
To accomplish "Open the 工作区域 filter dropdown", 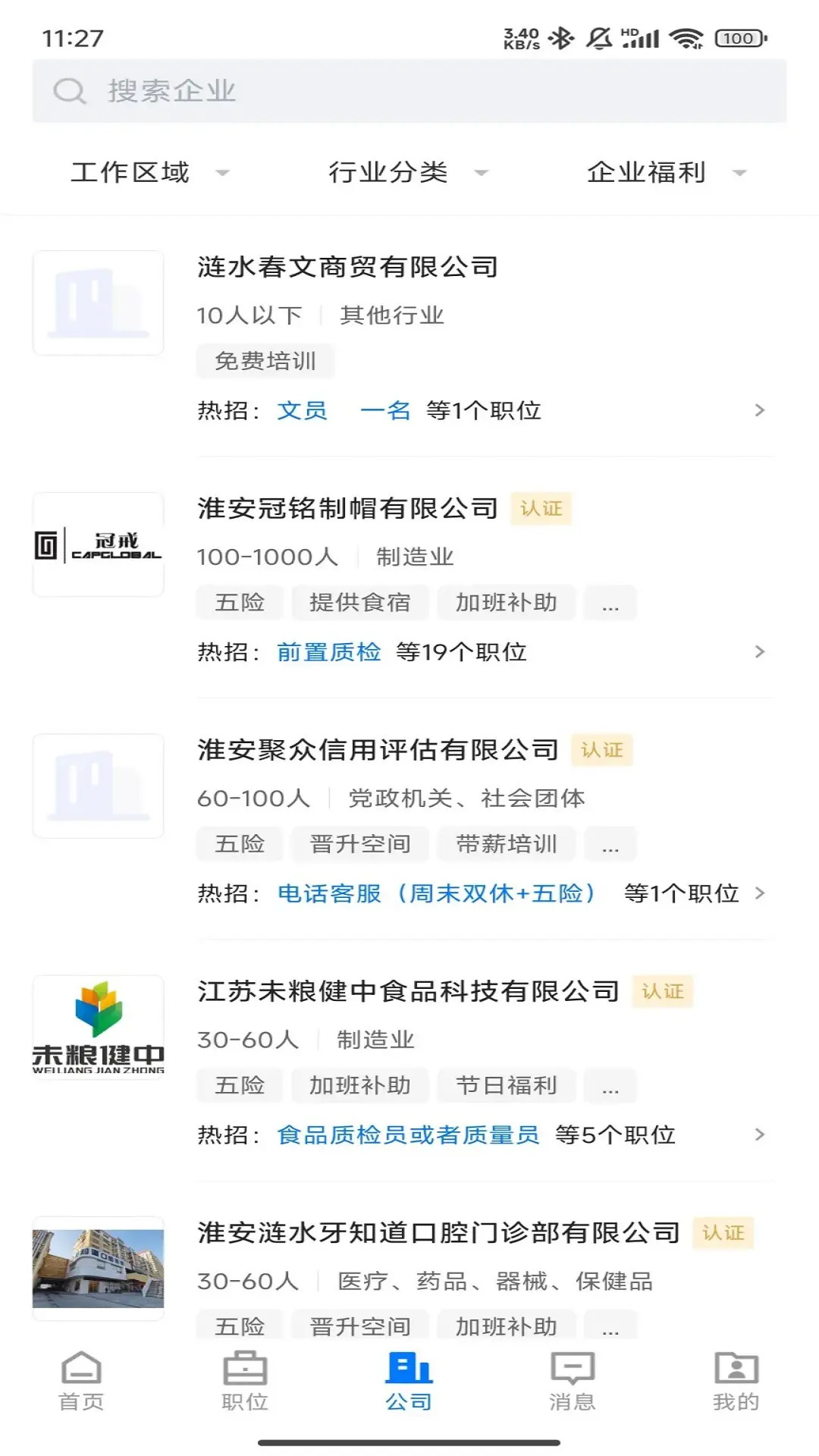I will (x=149, y=172).
